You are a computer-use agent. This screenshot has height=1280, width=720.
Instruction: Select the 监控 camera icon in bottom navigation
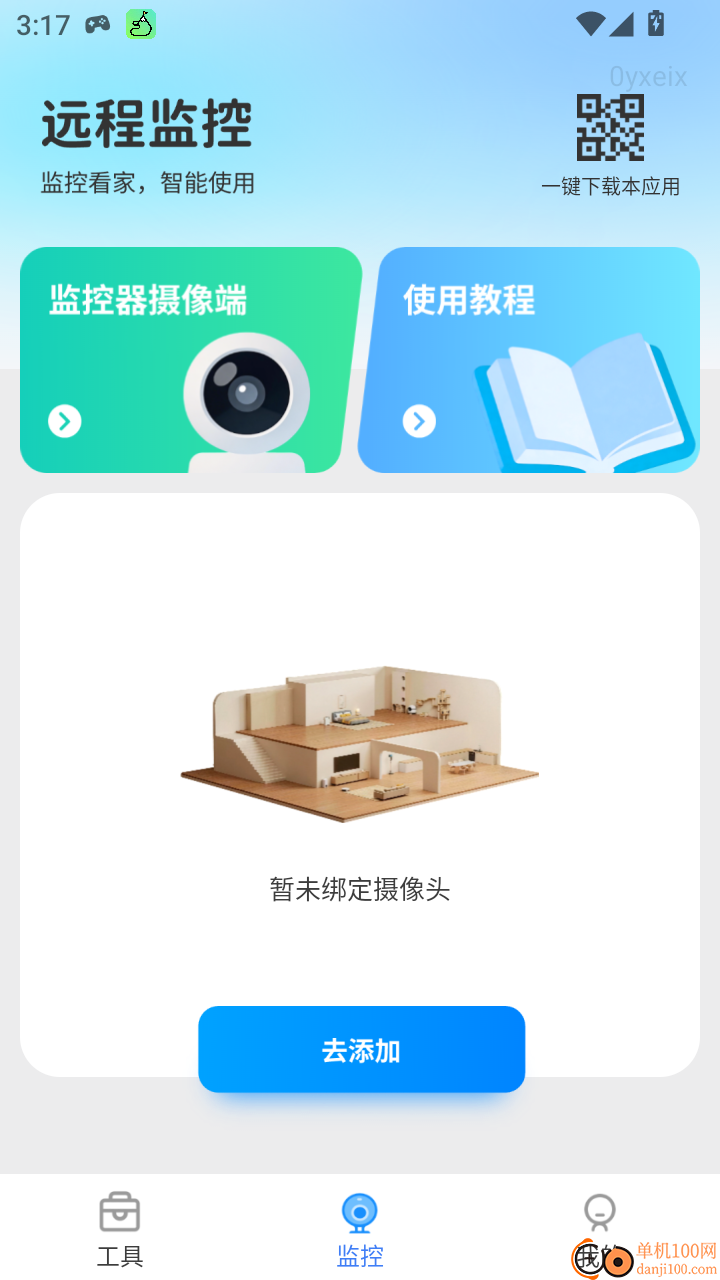pyautogui.click(x=359, y=1210)
